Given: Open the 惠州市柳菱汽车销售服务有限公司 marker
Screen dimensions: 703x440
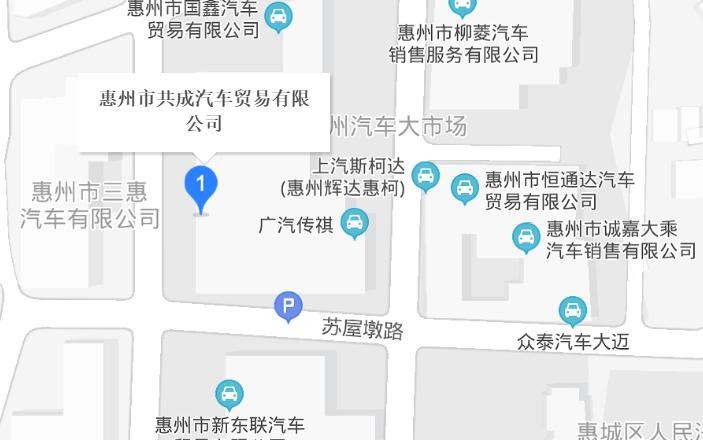Looking at the screenshot, I should coord(462,6).
